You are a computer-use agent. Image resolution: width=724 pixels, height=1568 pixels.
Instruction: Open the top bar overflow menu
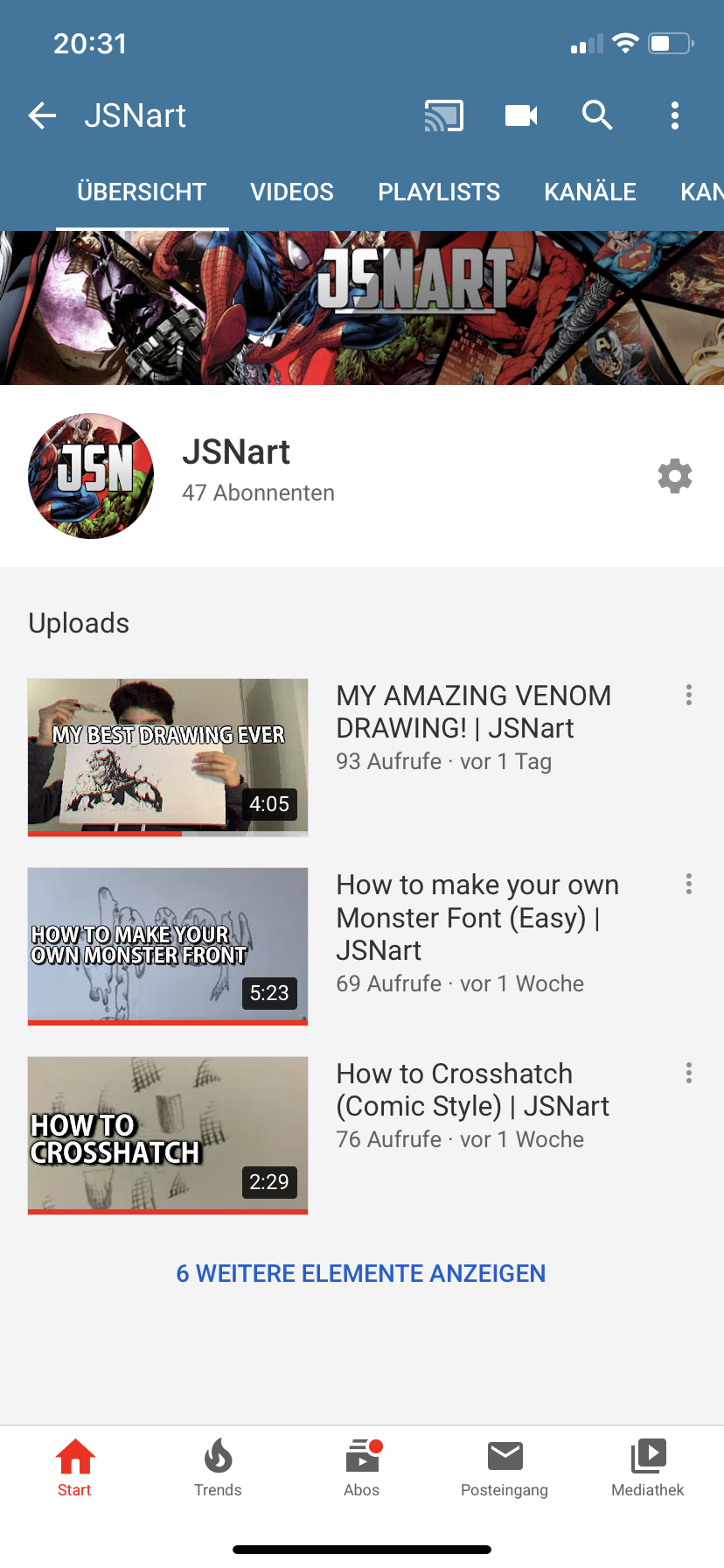point(675,115)
